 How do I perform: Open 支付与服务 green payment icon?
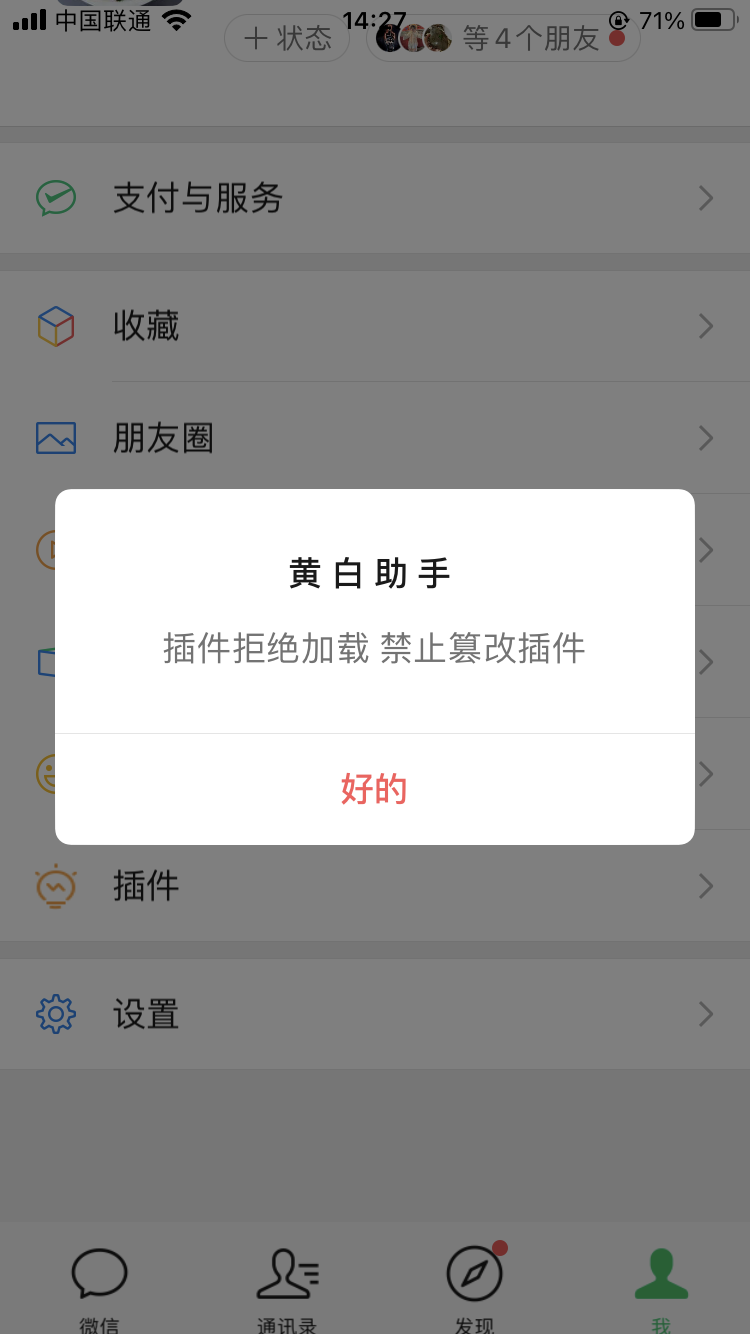tap(57, 198)
